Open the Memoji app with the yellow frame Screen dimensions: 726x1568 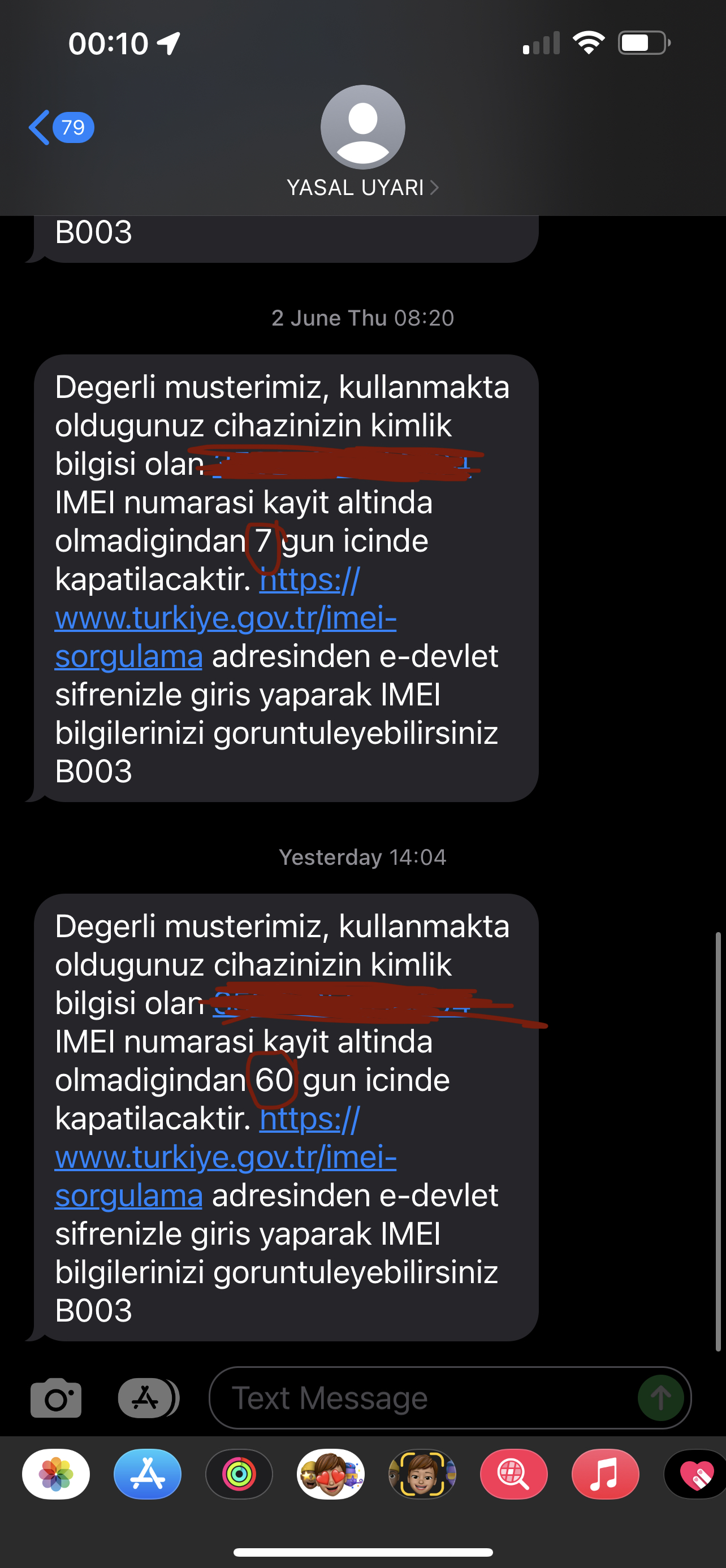coord(422,1474)
